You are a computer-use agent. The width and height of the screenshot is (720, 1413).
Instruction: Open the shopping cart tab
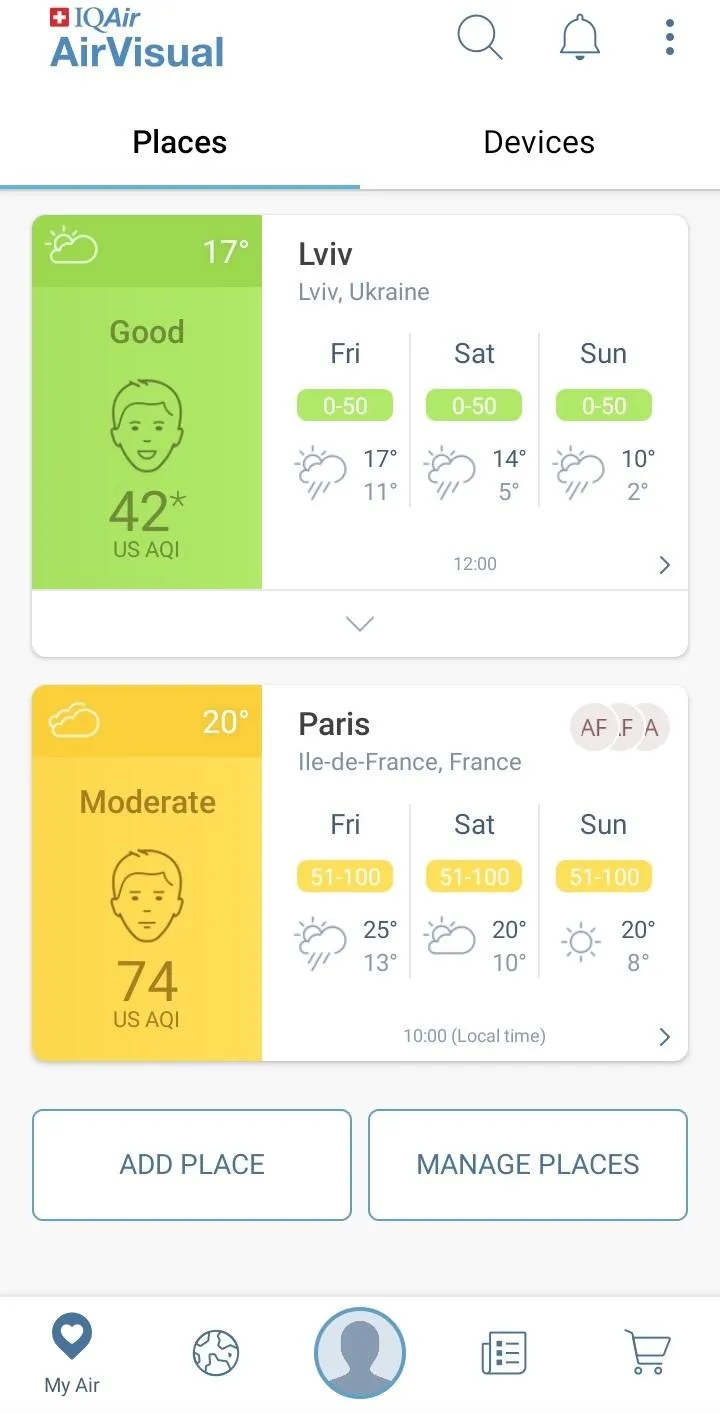(648, 1353)
